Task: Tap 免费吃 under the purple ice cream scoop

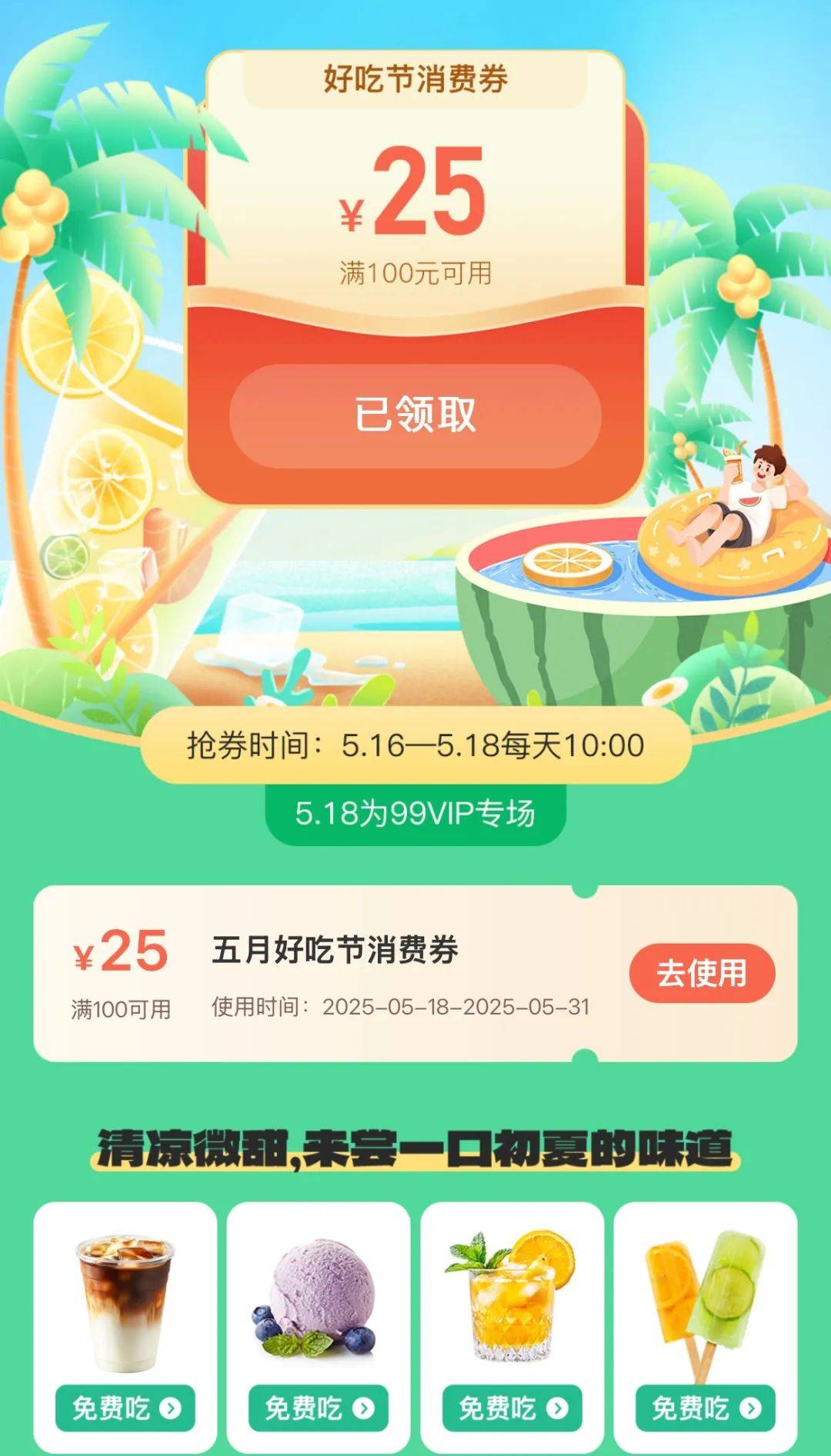Action: click(x=319, y=1408)
